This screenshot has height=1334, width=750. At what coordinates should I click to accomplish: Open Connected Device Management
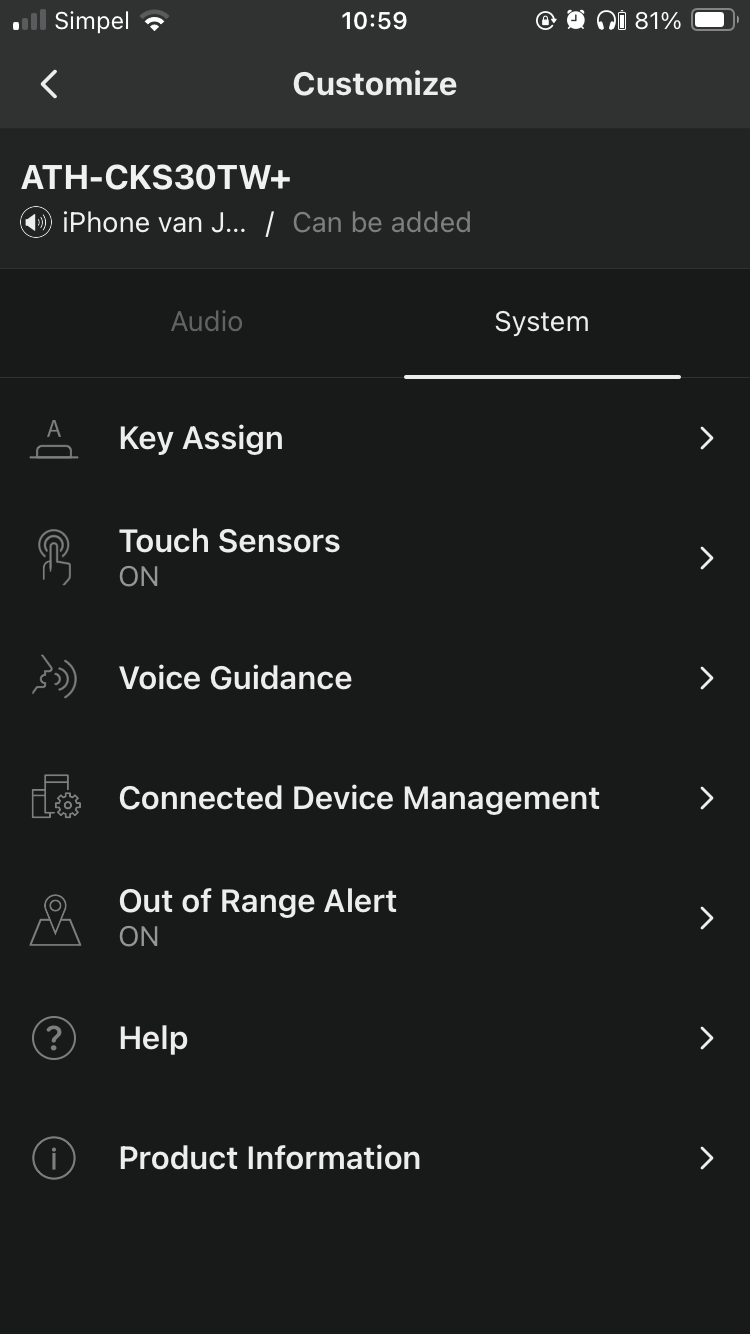[375, 798]
